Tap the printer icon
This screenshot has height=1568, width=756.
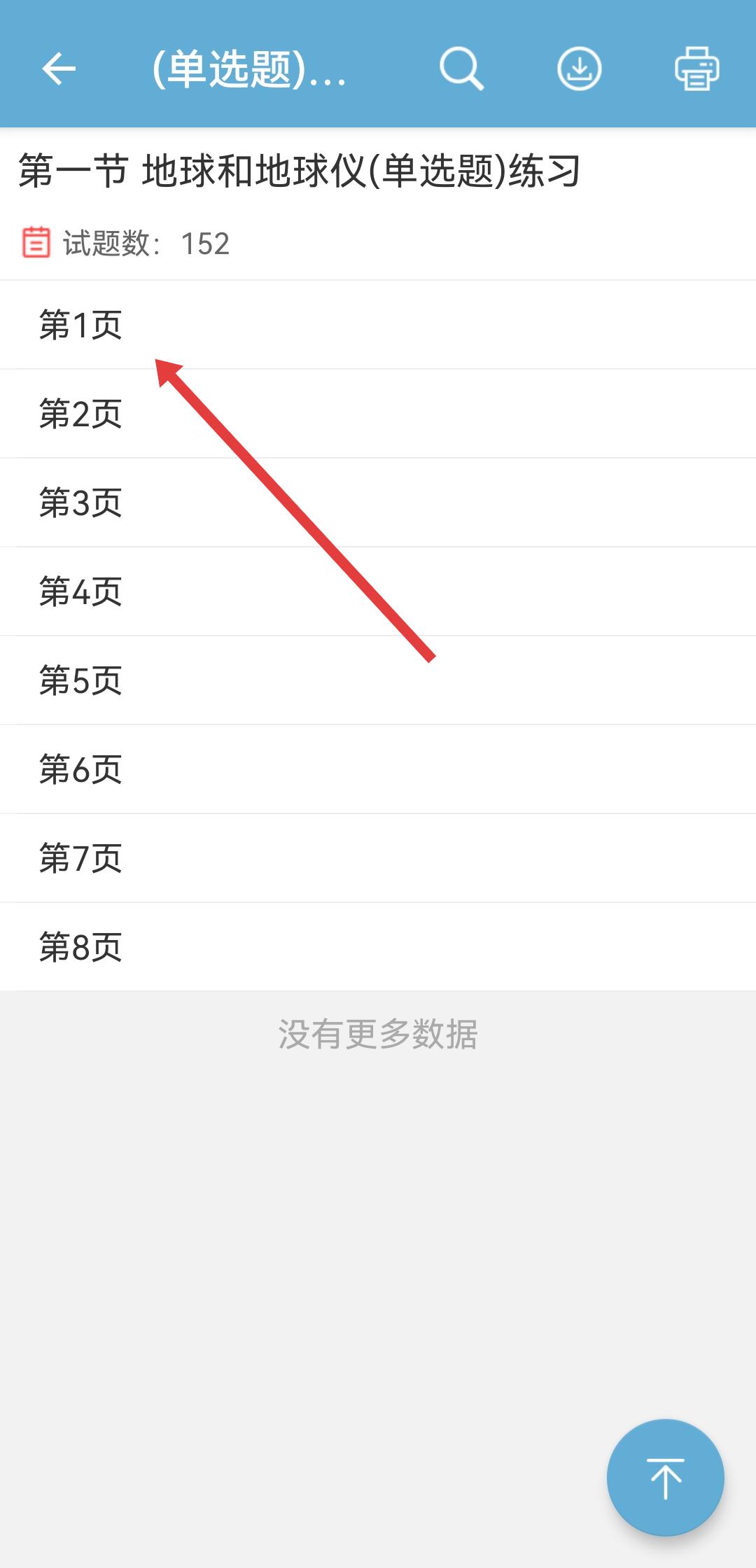tap(696, 69)
